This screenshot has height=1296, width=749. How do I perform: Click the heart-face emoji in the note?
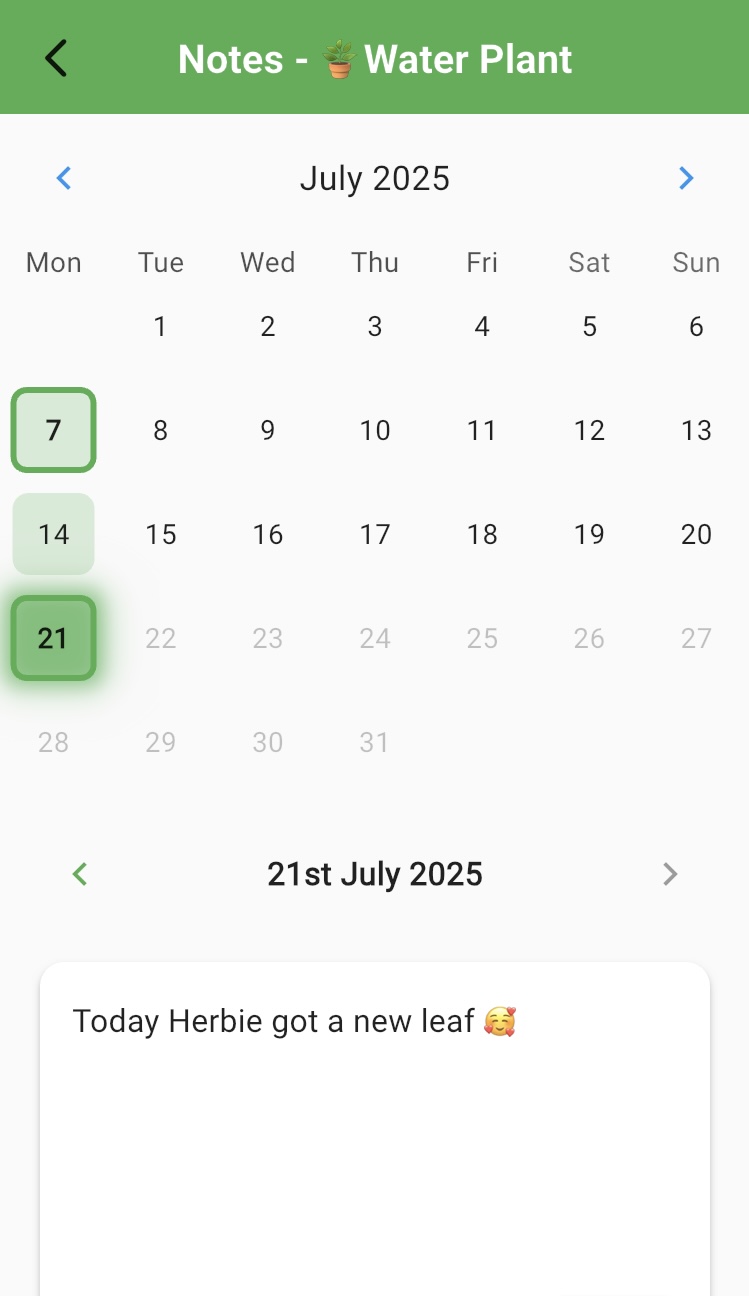[503, 1021]
